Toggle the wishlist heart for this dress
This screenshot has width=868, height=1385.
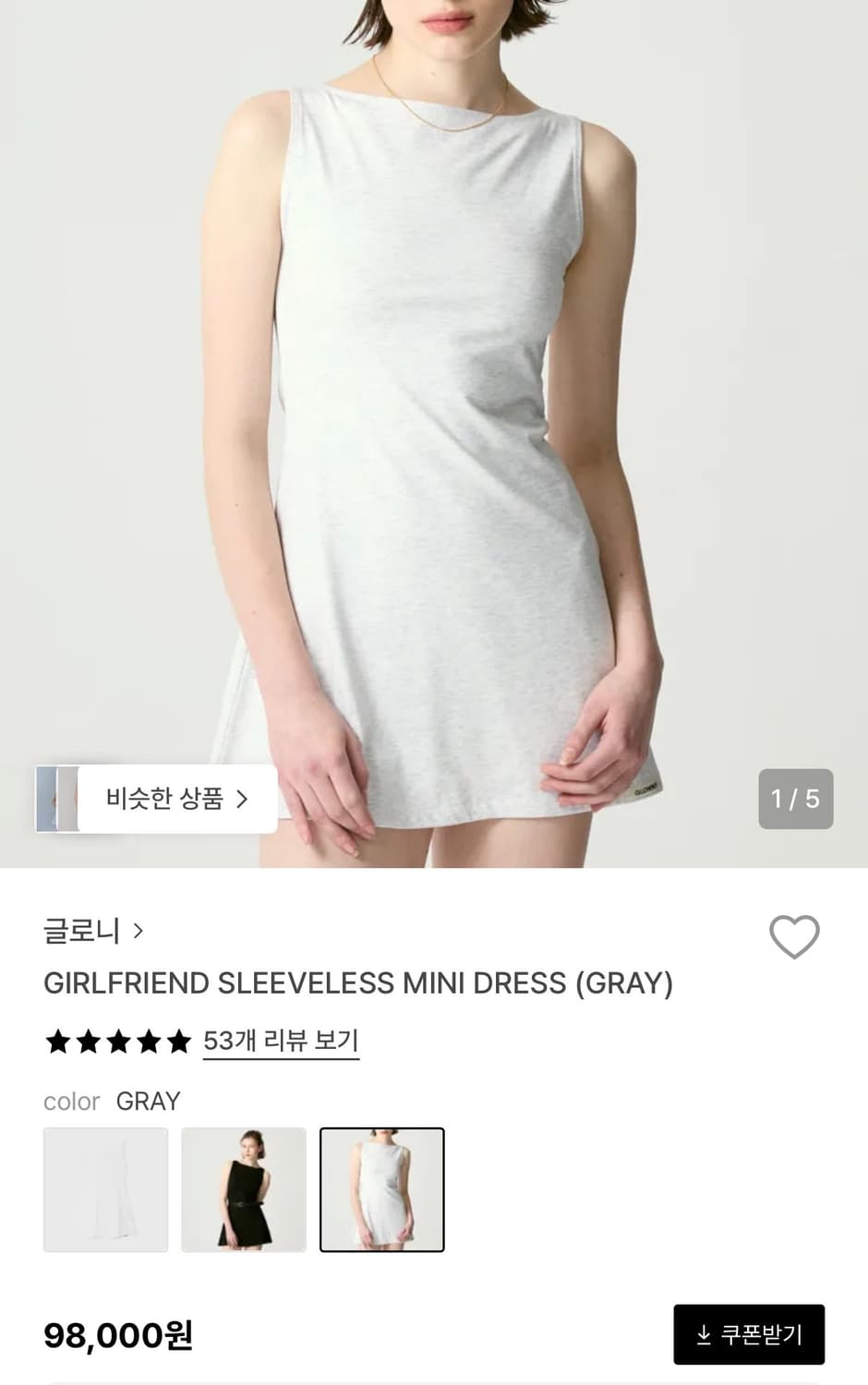(x=796, y=935)
